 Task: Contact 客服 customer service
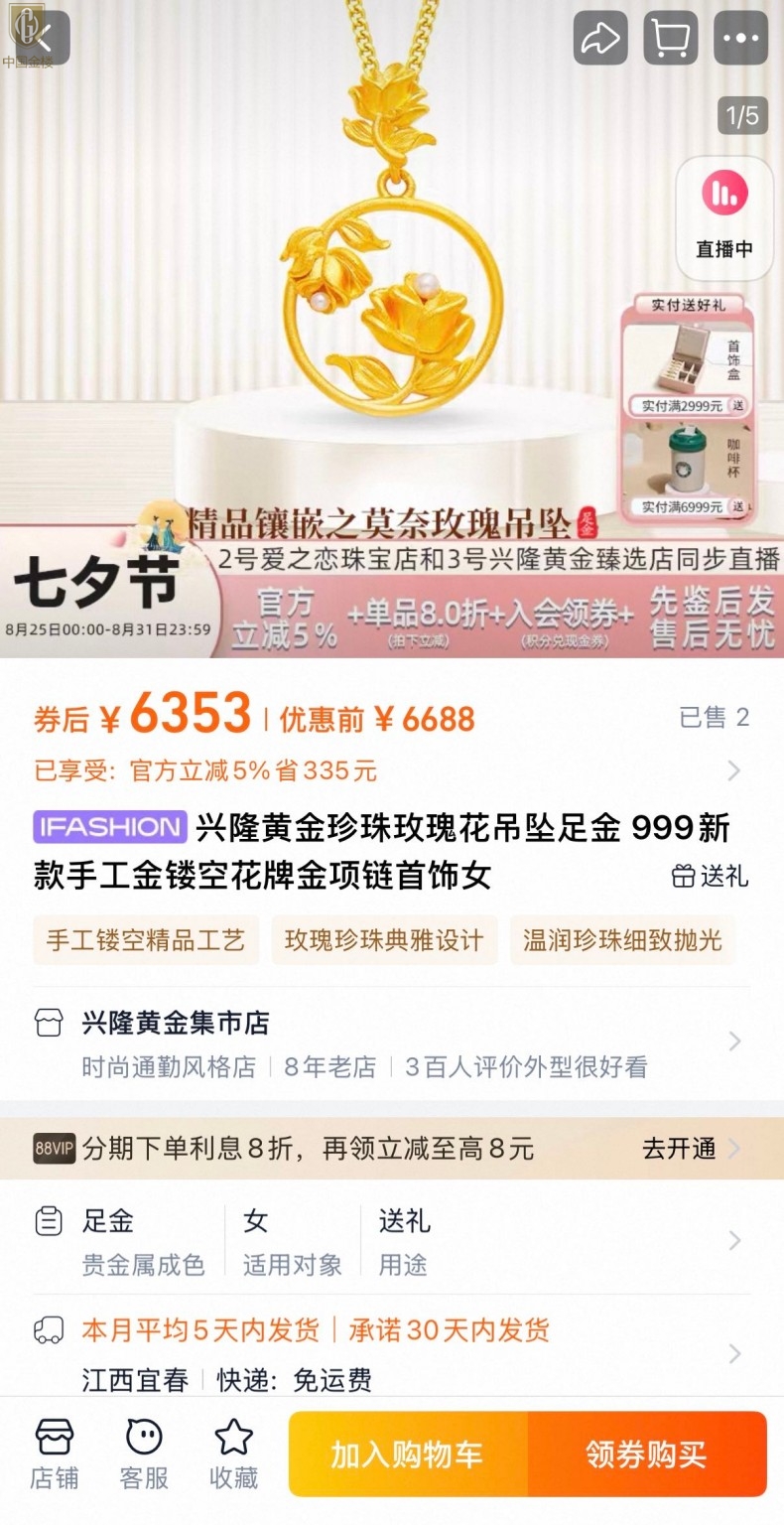point(144,1455)
